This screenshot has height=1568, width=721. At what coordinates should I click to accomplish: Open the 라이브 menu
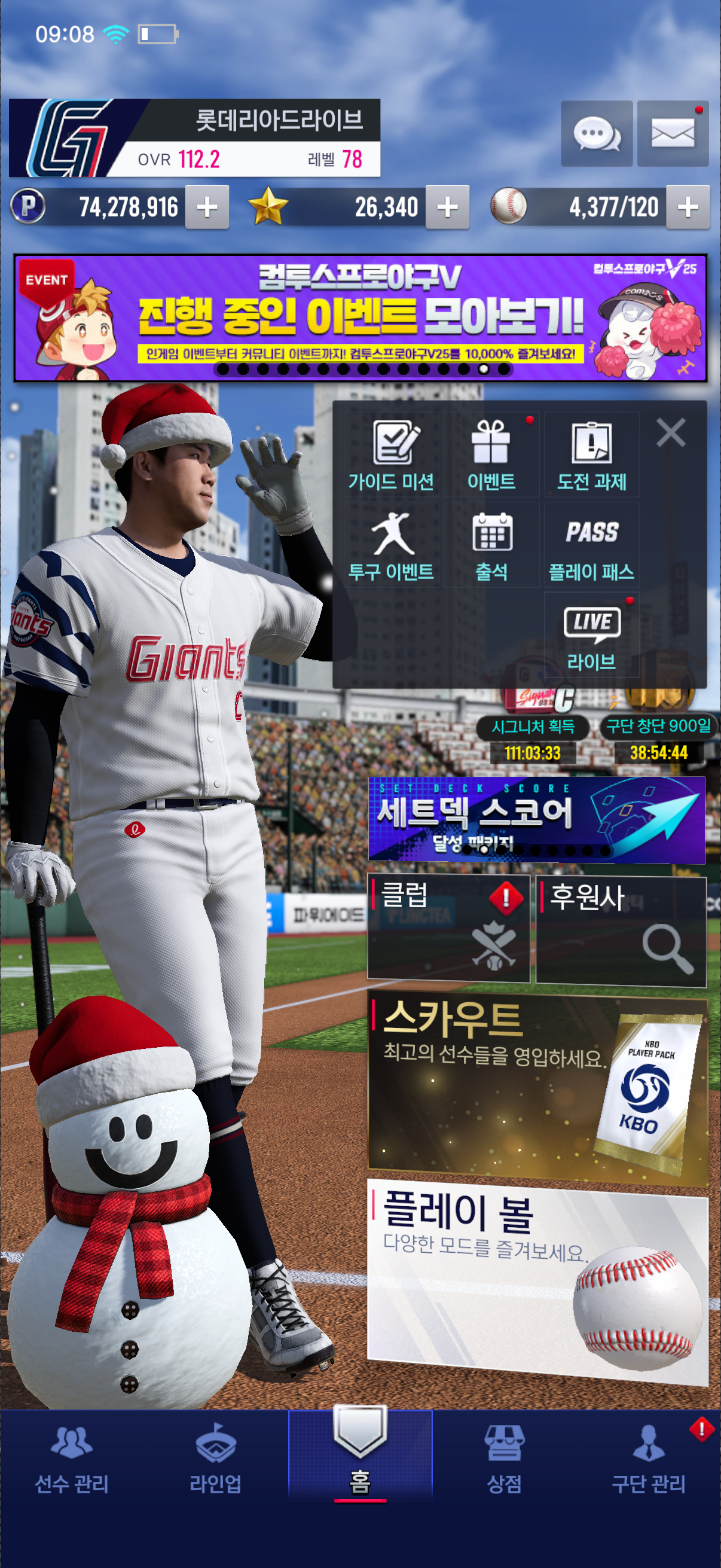point(591,635)
